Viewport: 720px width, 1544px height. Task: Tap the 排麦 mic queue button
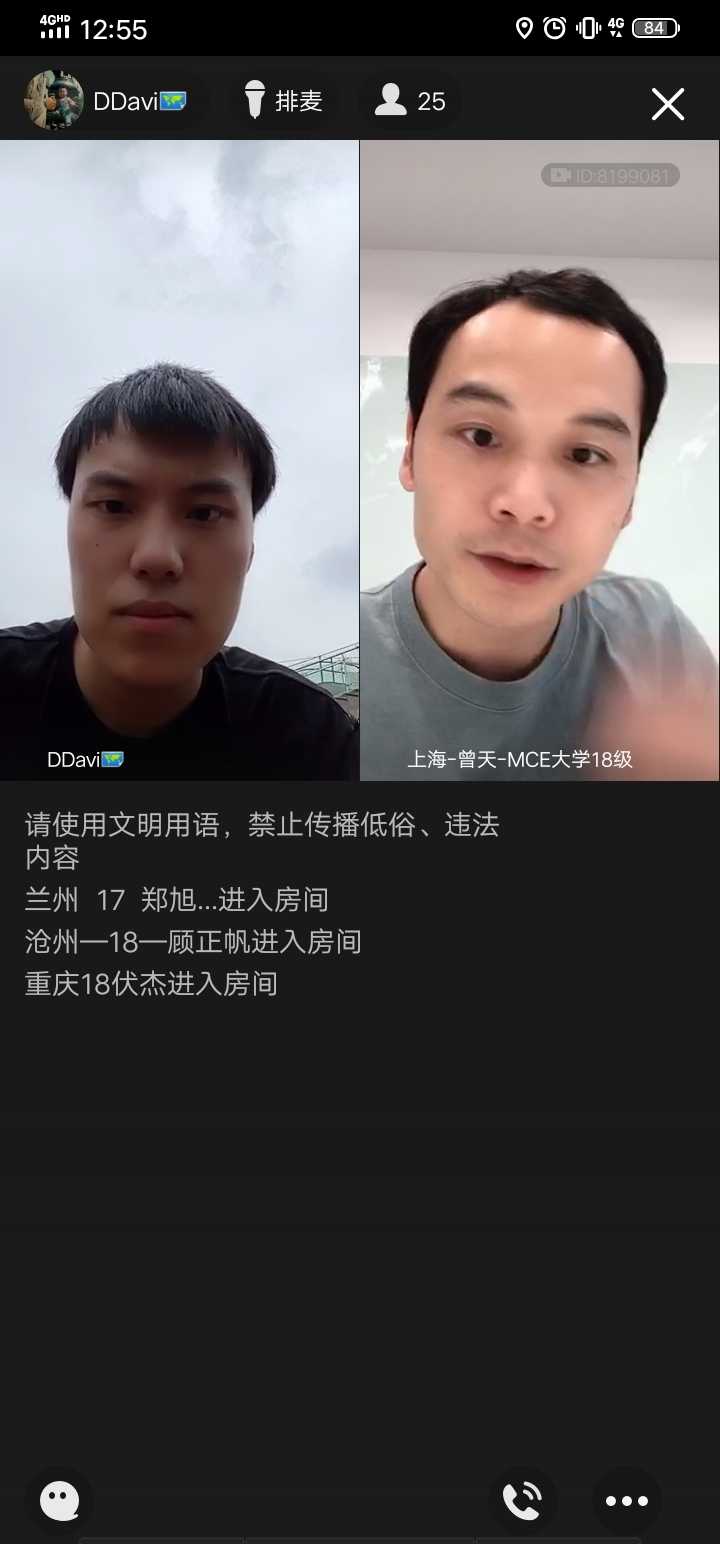(x=284, y=101)
